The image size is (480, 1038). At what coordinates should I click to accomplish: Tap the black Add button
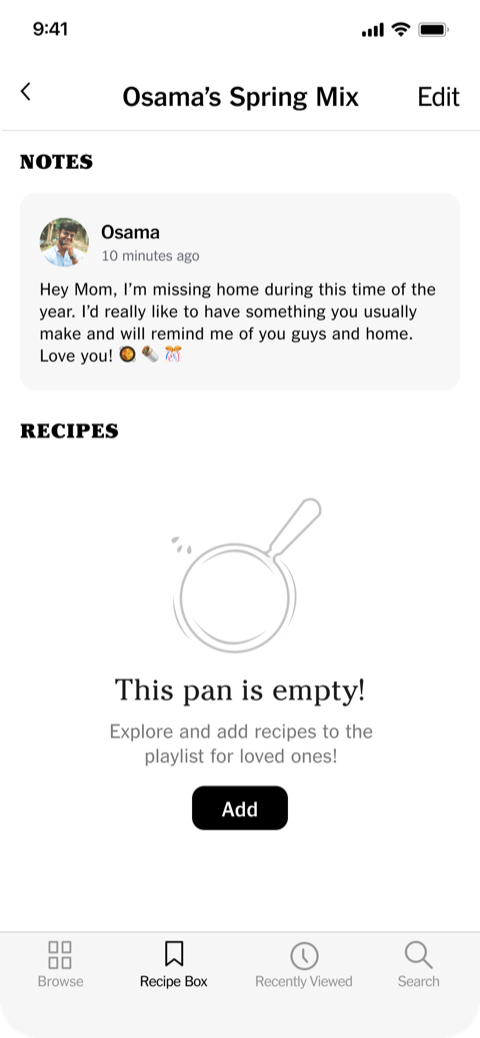click(240, 808)
